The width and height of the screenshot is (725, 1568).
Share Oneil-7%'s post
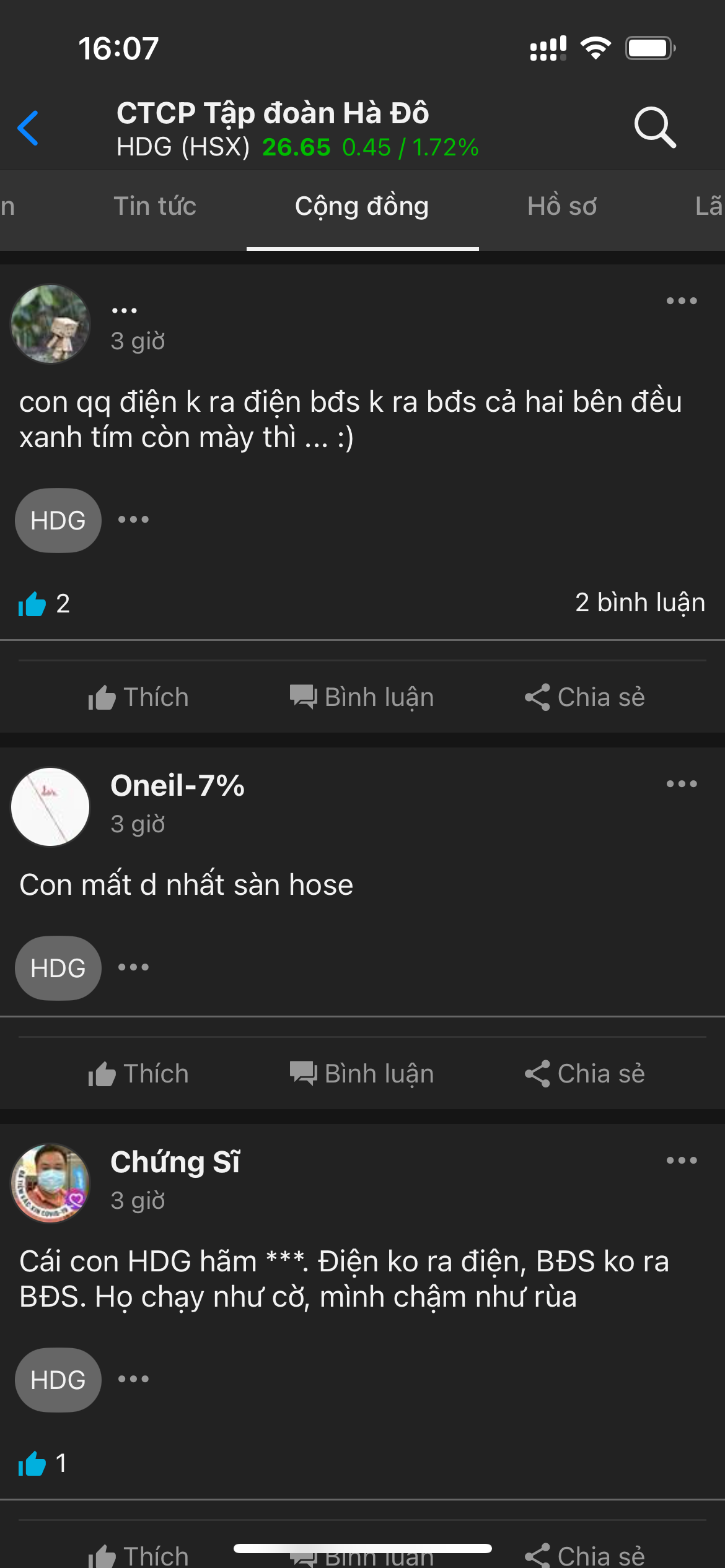585,1074
